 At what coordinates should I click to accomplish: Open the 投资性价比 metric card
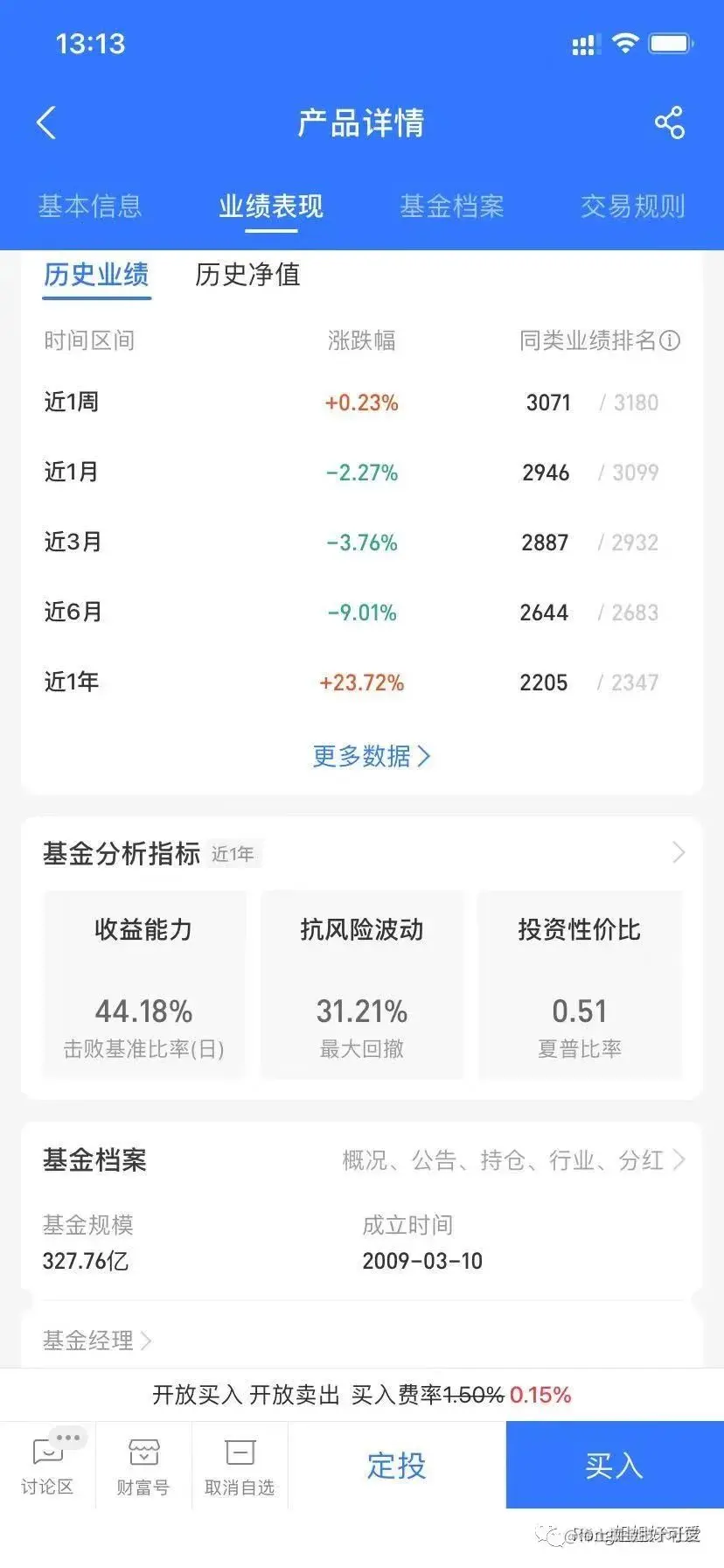click(579, 984)
